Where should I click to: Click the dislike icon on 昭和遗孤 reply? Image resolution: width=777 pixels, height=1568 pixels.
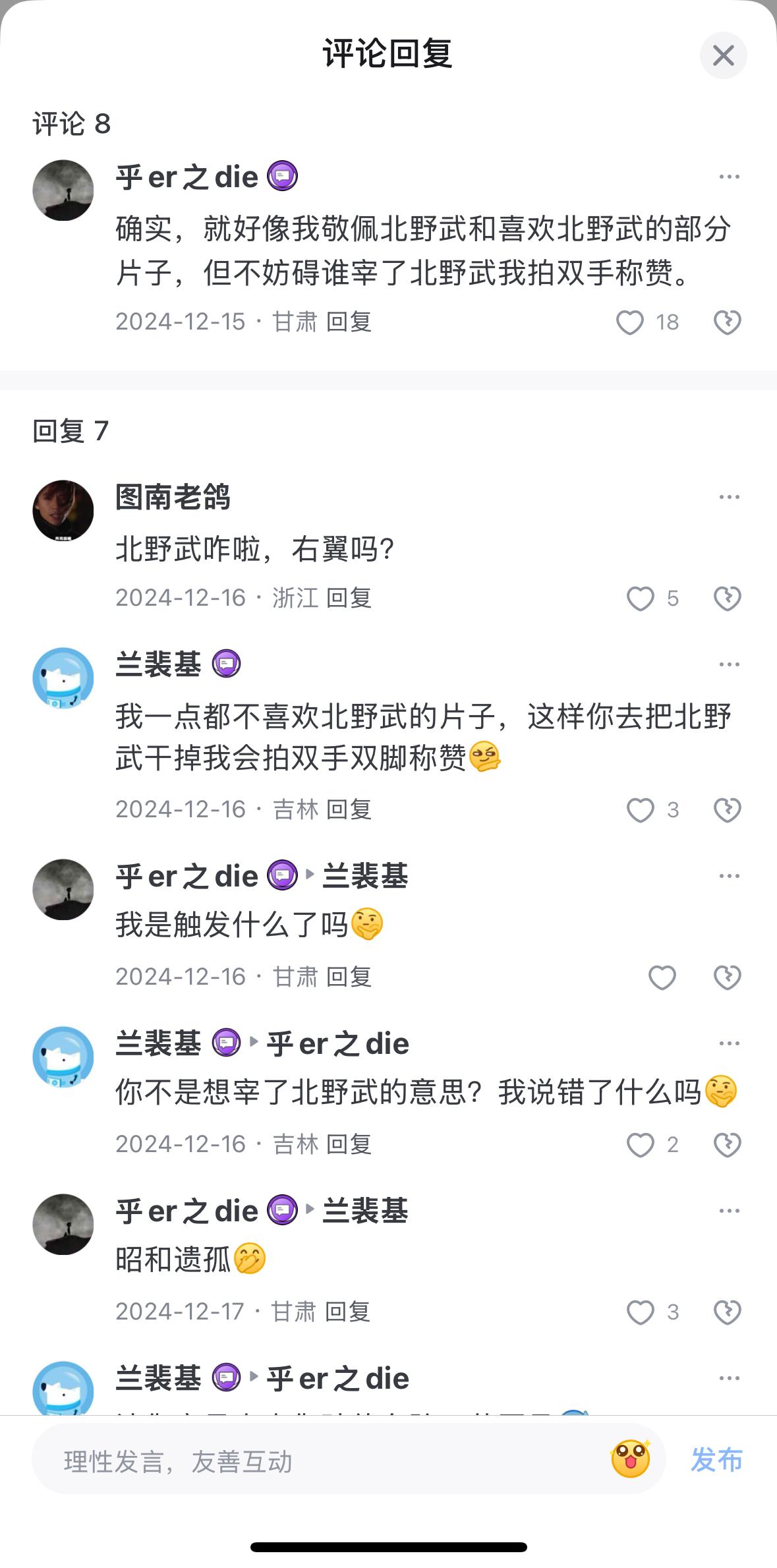[x=728, y=1310]
